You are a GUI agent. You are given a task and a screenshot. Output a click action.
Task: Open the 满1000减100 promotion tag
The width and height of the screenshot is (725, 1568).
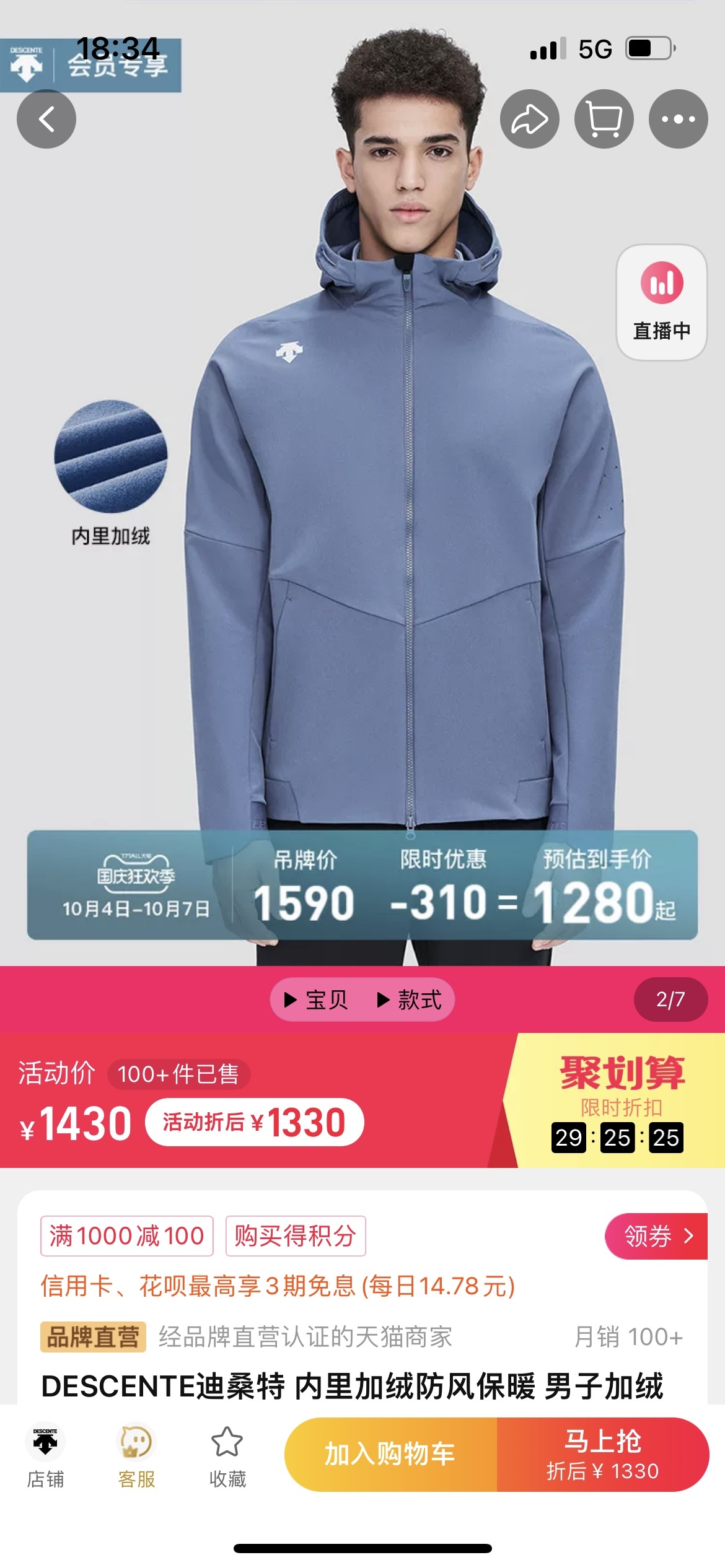(x=127, y=1236)
